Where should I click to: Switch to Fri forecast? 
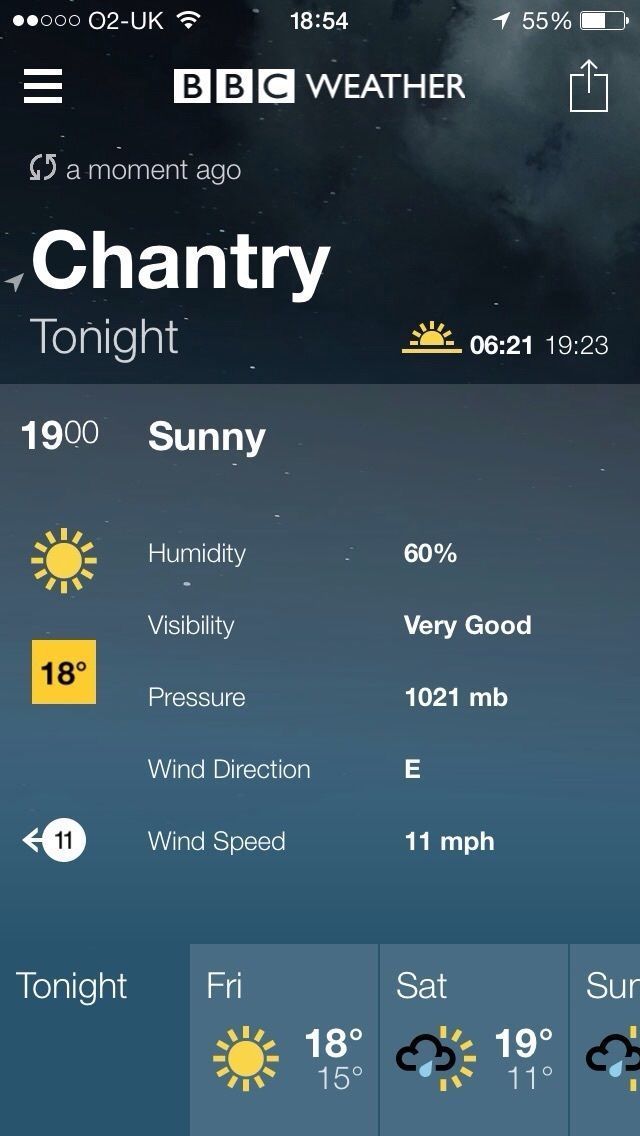click(x=284, y=1040)
